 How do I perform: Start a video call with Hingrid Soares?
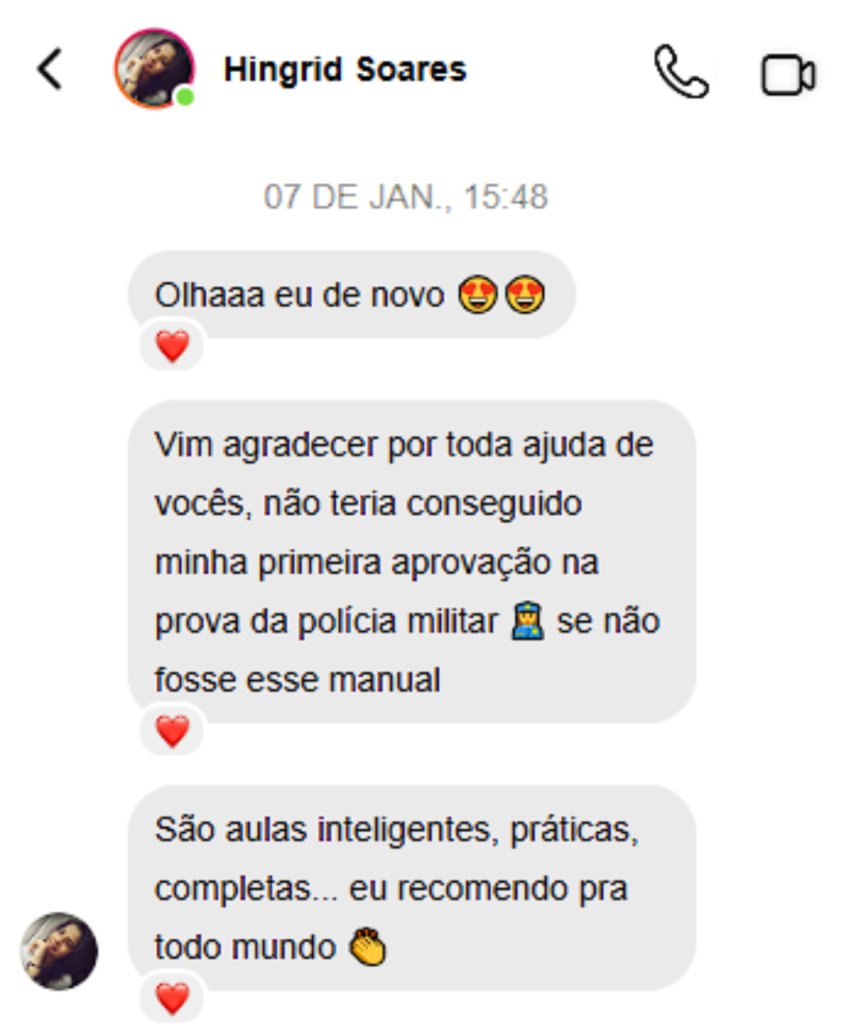[x=788, y=75]
